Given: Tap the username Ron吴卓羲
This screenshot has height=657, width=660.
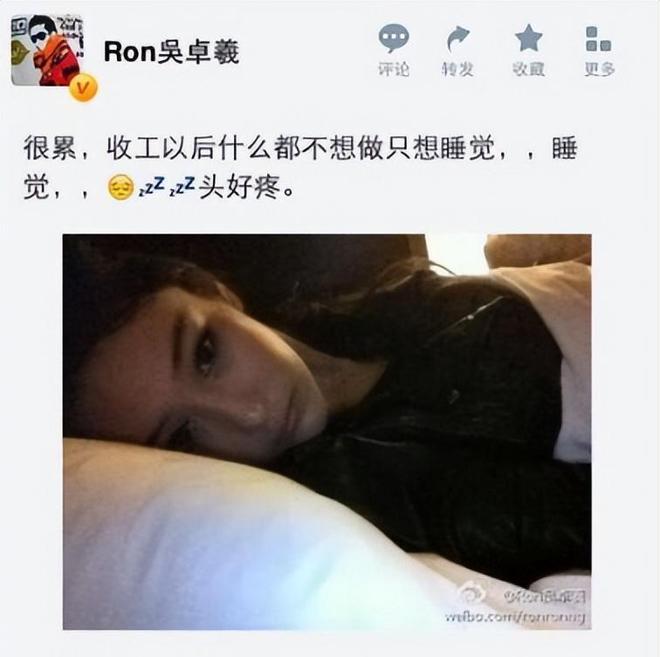Looking at the screenshot, I should (x=171, y=53).
